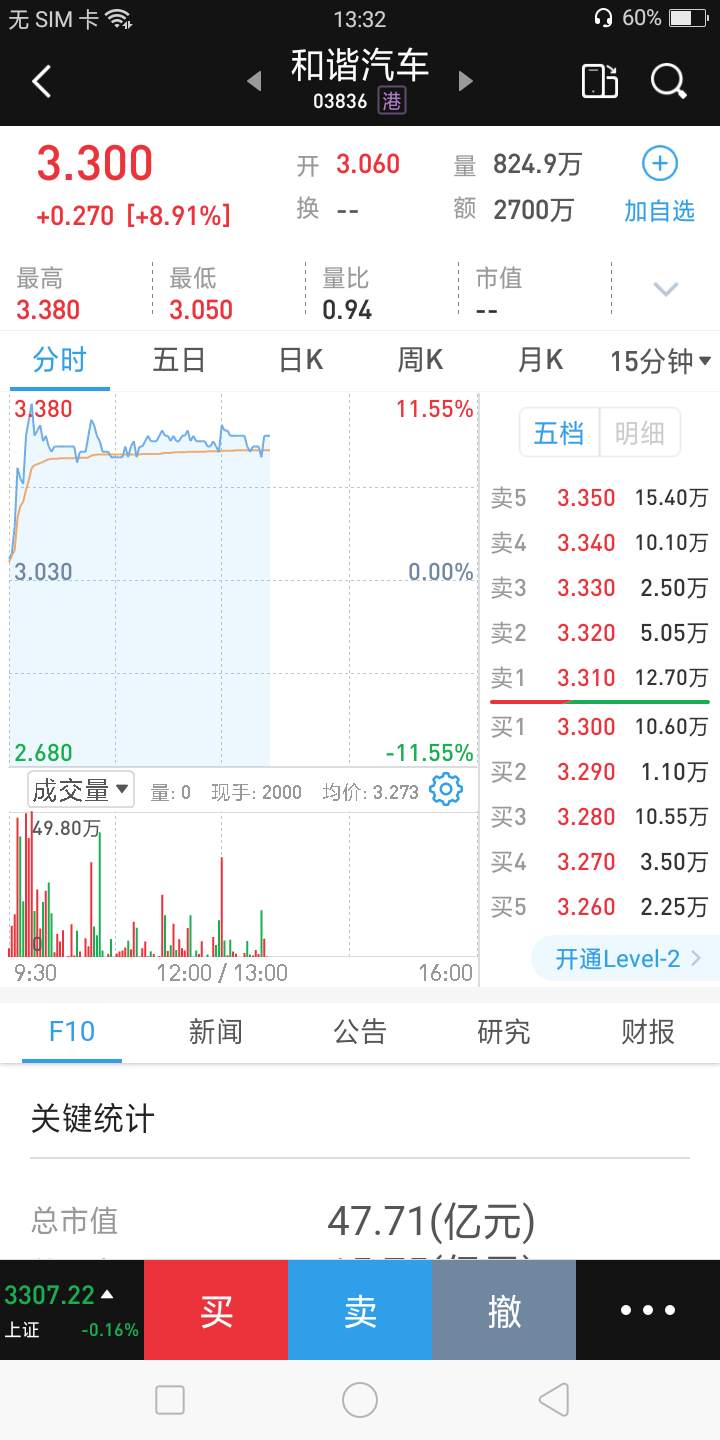Viewport: 720px width, 1440px height.
Task: Open the 新闻 tab
Action: click(216, 1032)
